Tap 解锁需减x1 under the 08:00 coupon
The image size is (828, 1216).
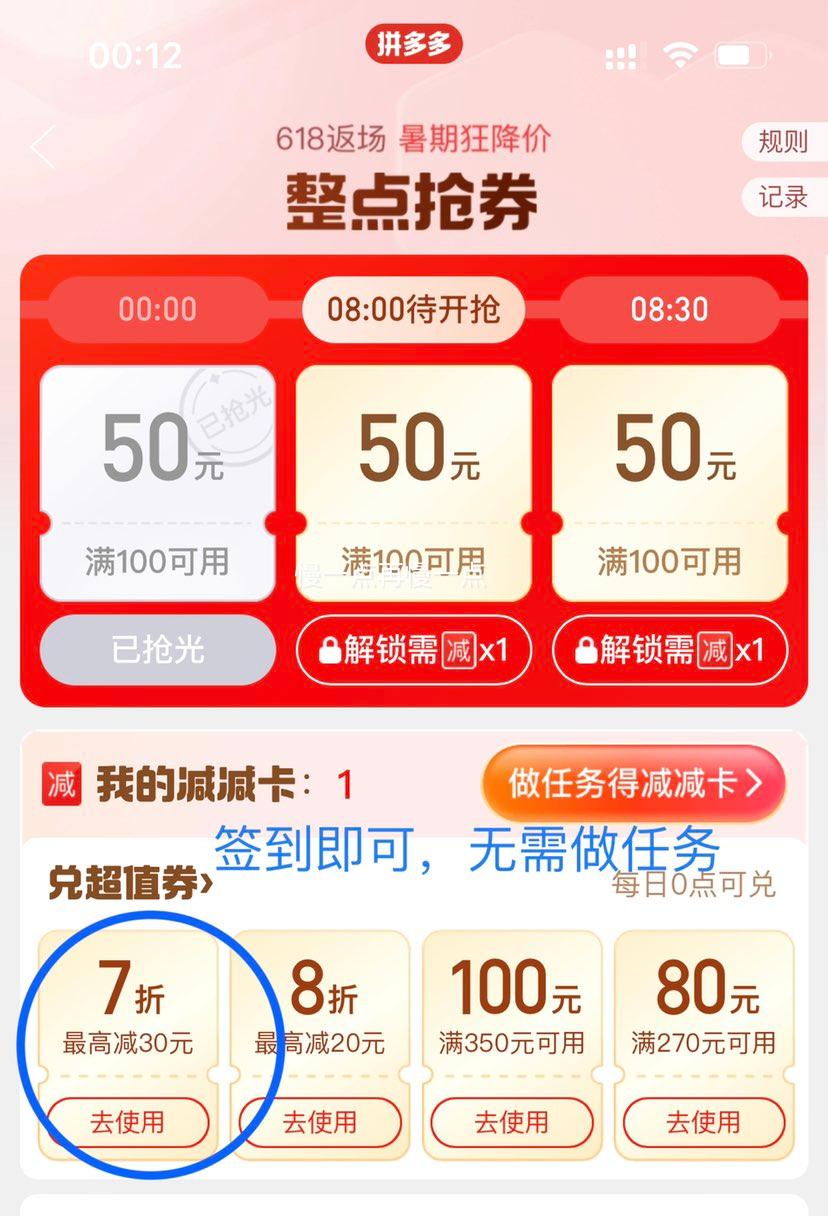[413, 650]
